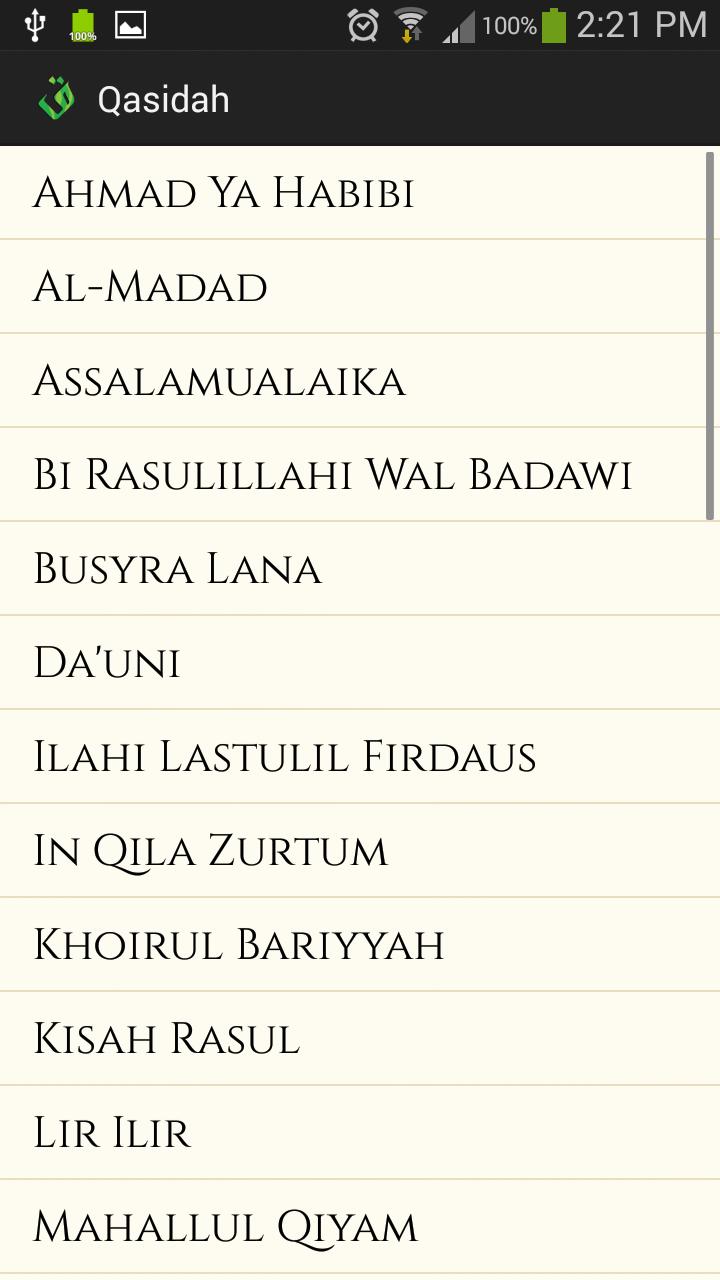This screenshot has height=1280, width=720.
Task: Open Lir Ilir
Action: pyautogui.click(x=112, y=1133)
